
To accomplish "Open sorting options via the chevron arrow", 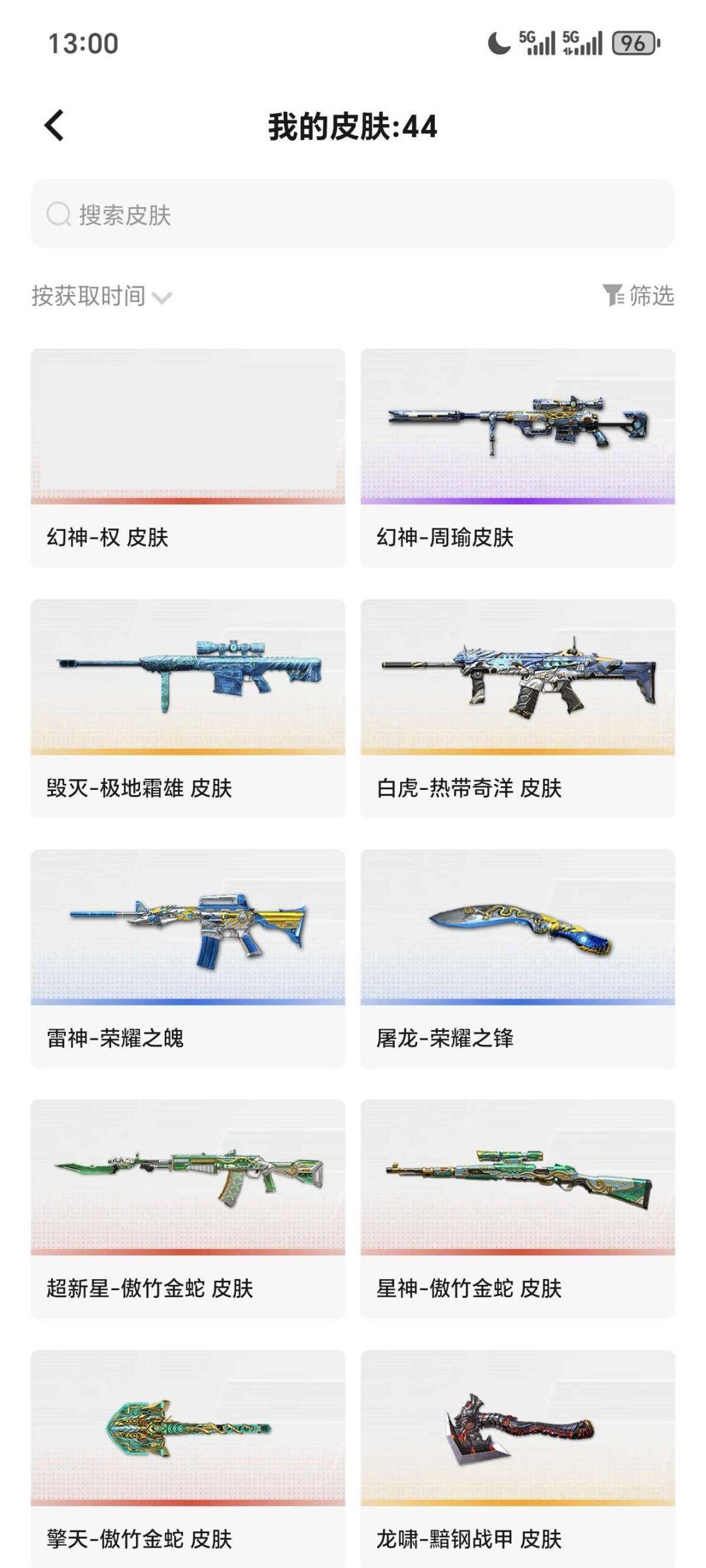I will 163,298.
